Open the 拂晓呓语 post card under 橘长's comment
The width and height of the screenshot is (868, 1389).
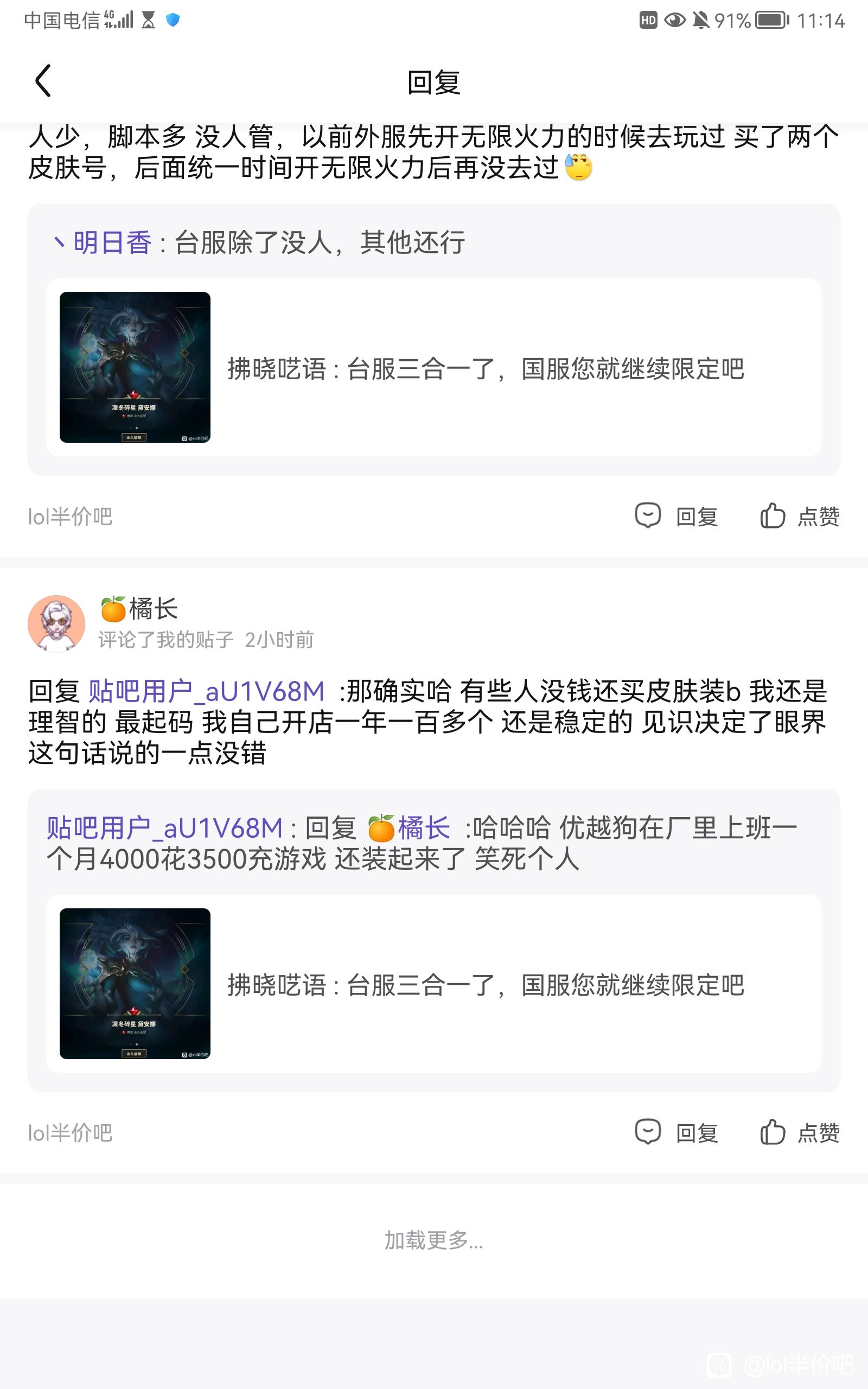coord(433,984)
